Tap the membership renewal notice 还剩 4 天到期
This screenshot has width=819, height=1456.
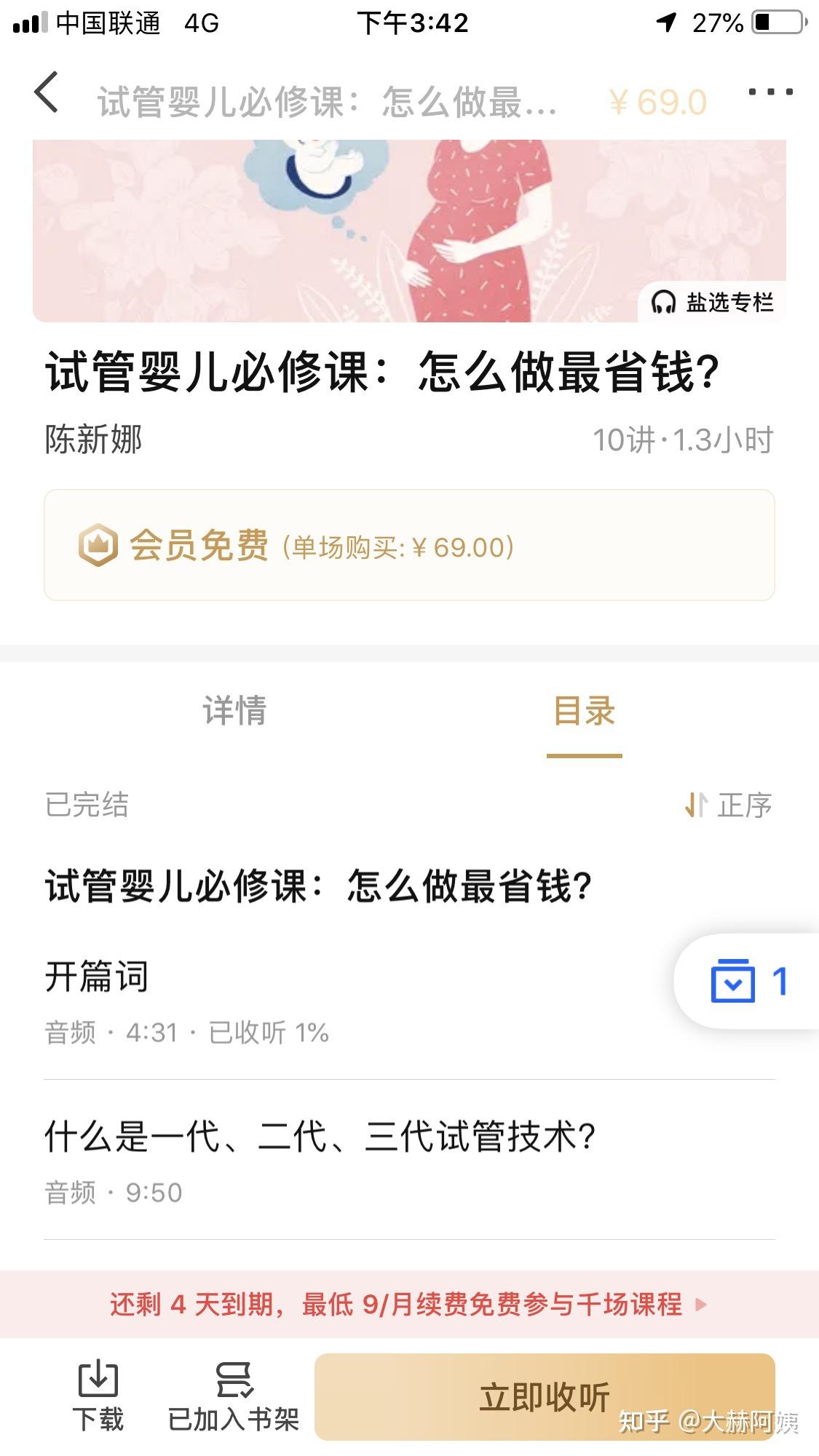pos(409,1304)
